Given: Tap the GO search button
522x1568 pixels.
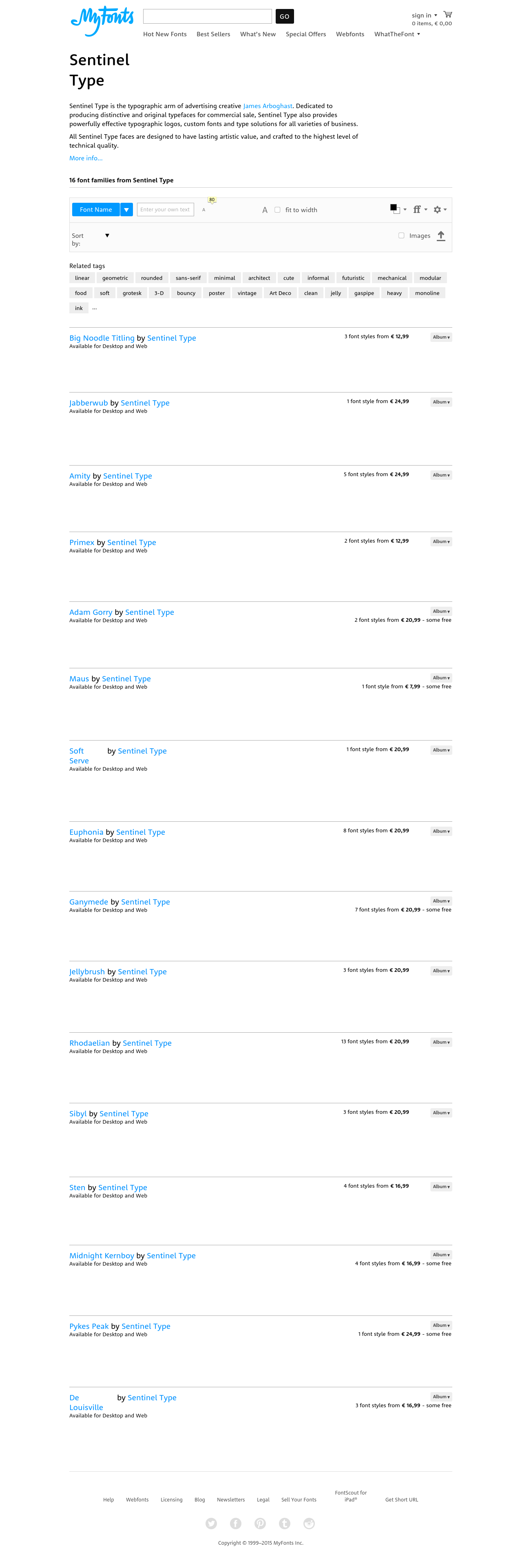Looking at the screenshot, I should coord(284,16).
